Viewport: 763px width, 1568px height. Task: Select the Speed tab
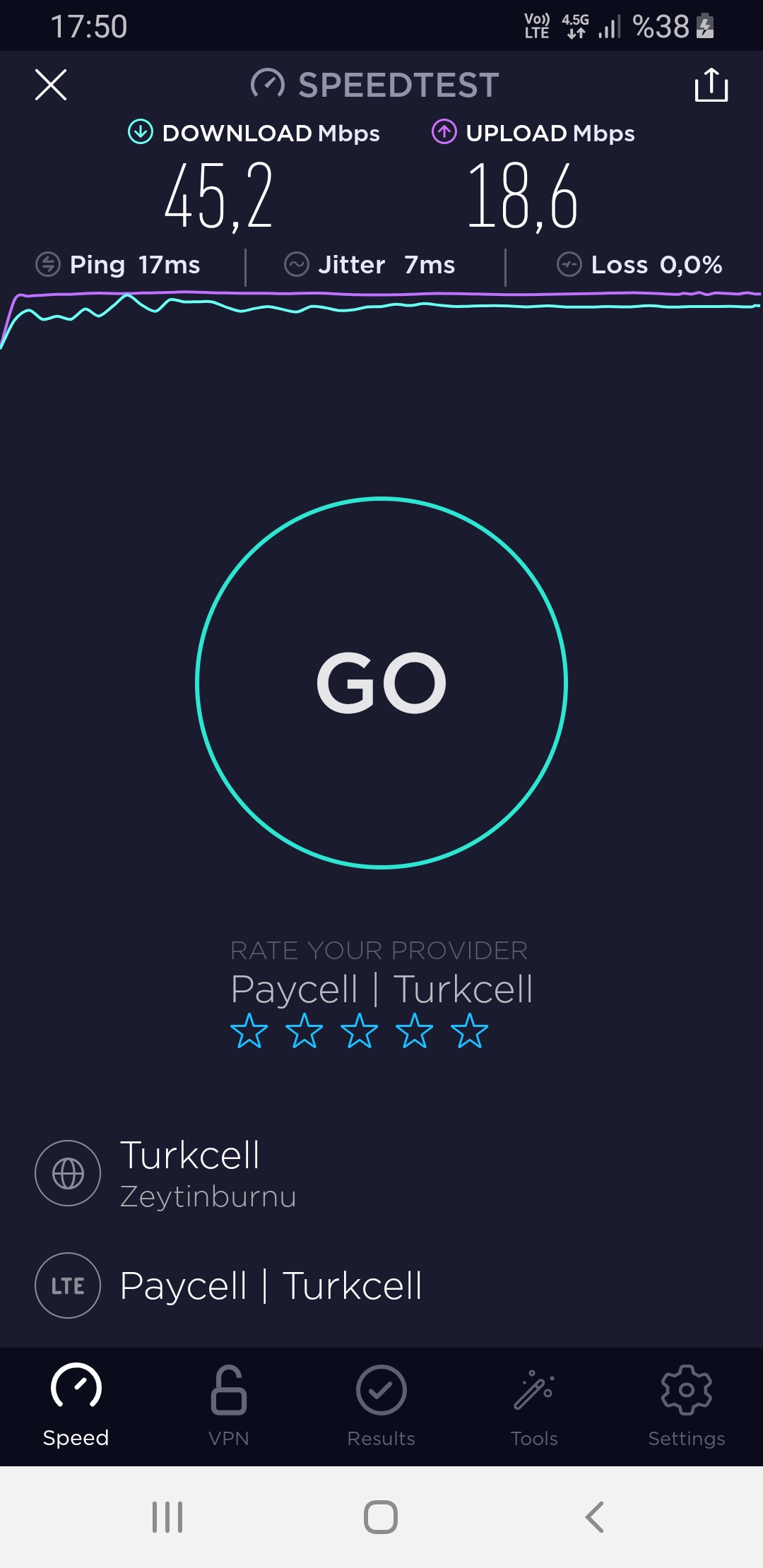click(x=76, y=1406)
